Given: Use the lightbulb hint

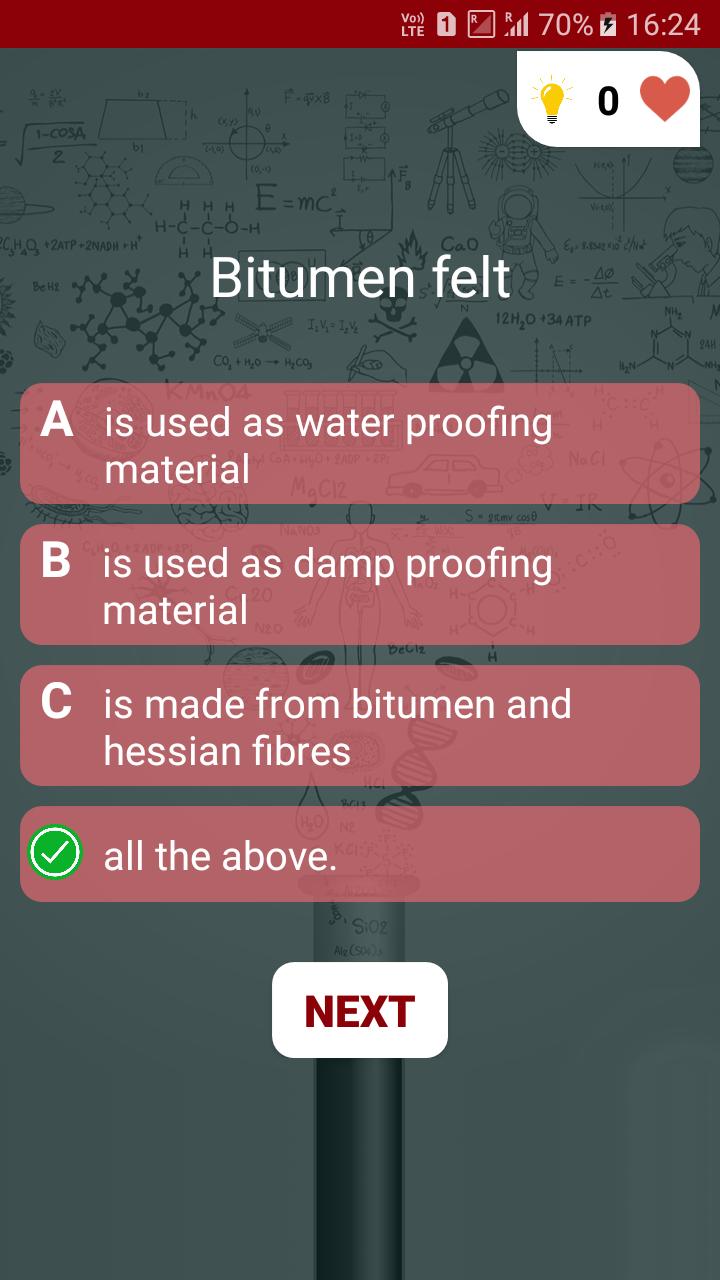Looking at the screenshot, I should click(x=552, y=100).
